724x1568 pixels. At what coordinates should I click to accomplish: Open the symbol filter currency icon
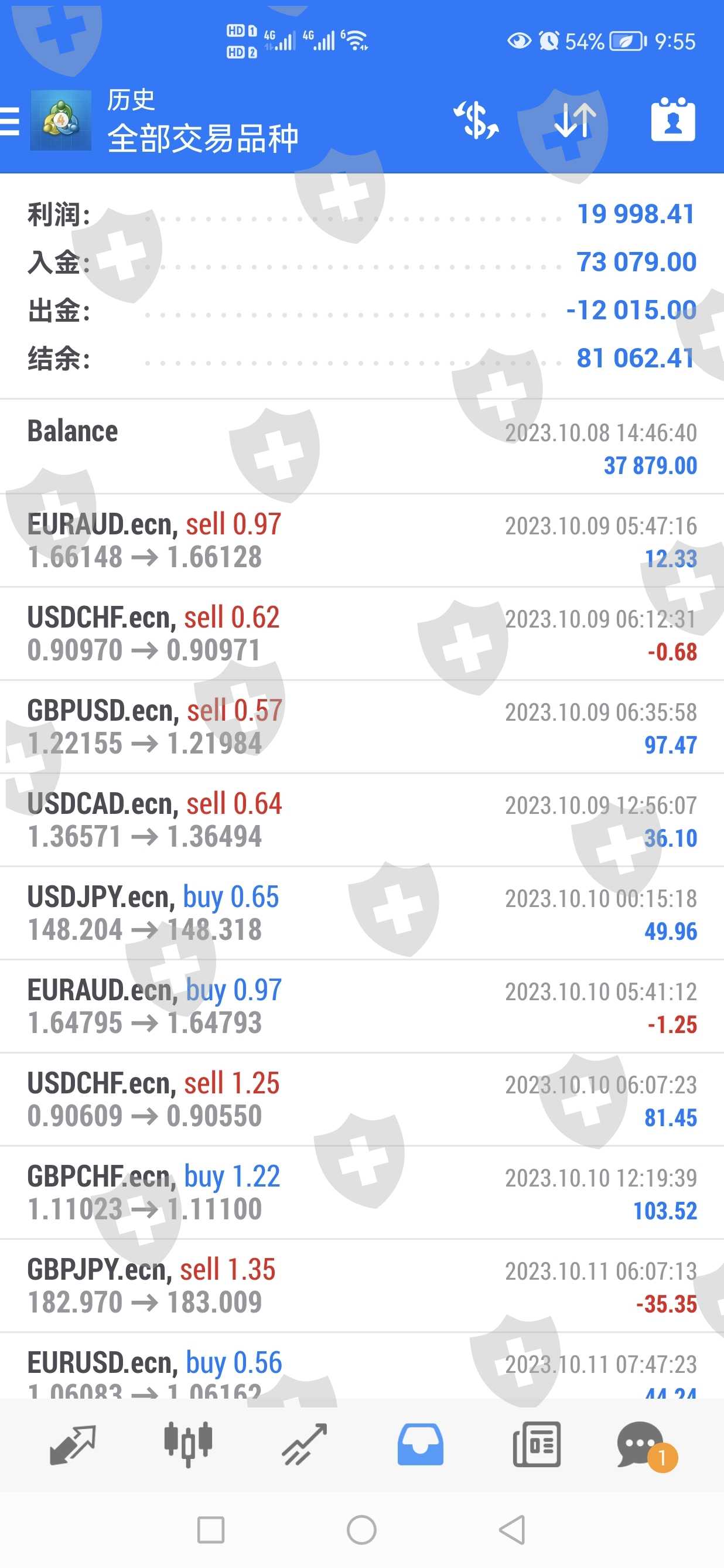click(476, 120)
